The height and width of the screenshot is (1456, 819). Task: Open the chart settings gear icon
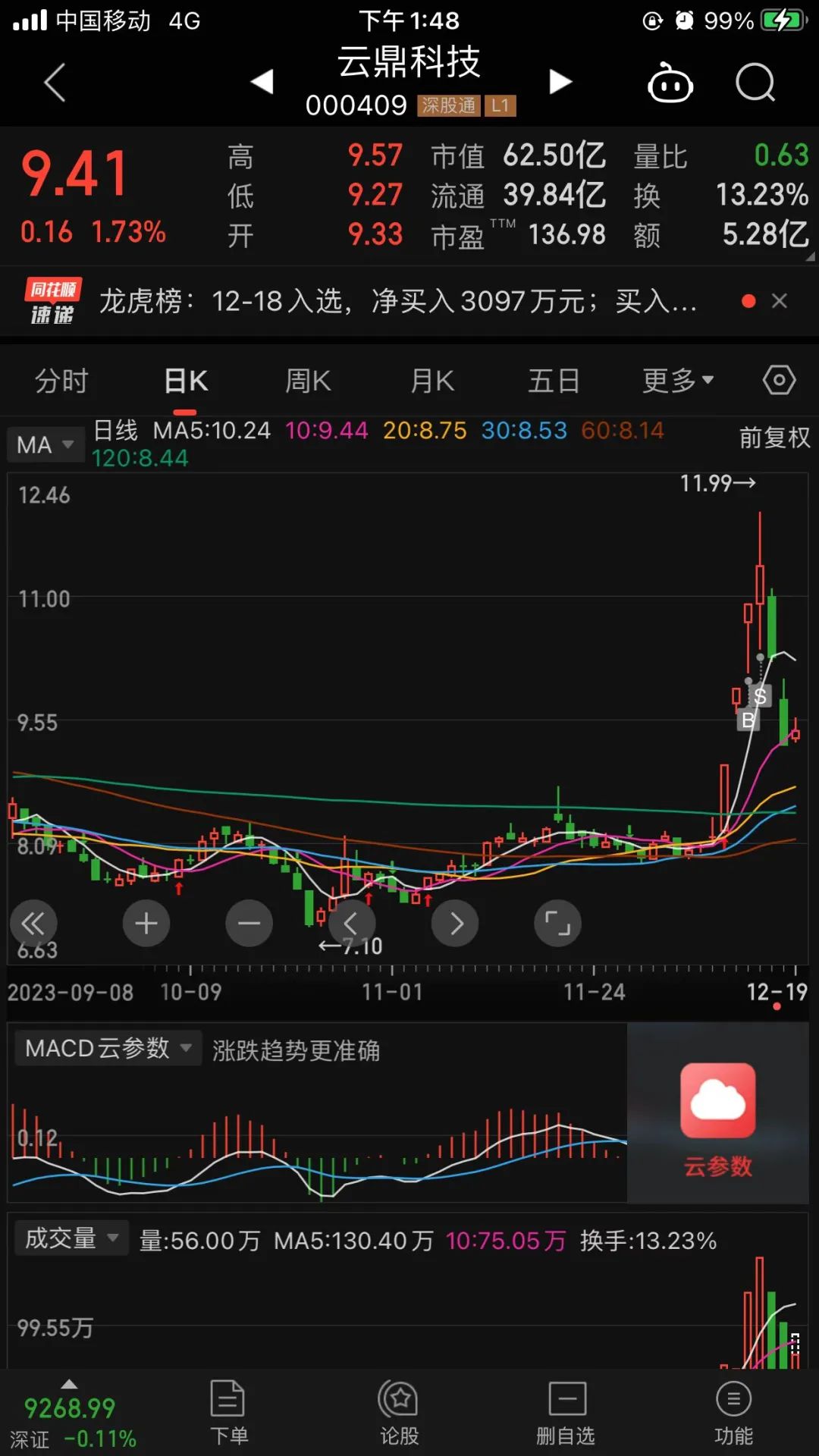[x=778, y=380]
